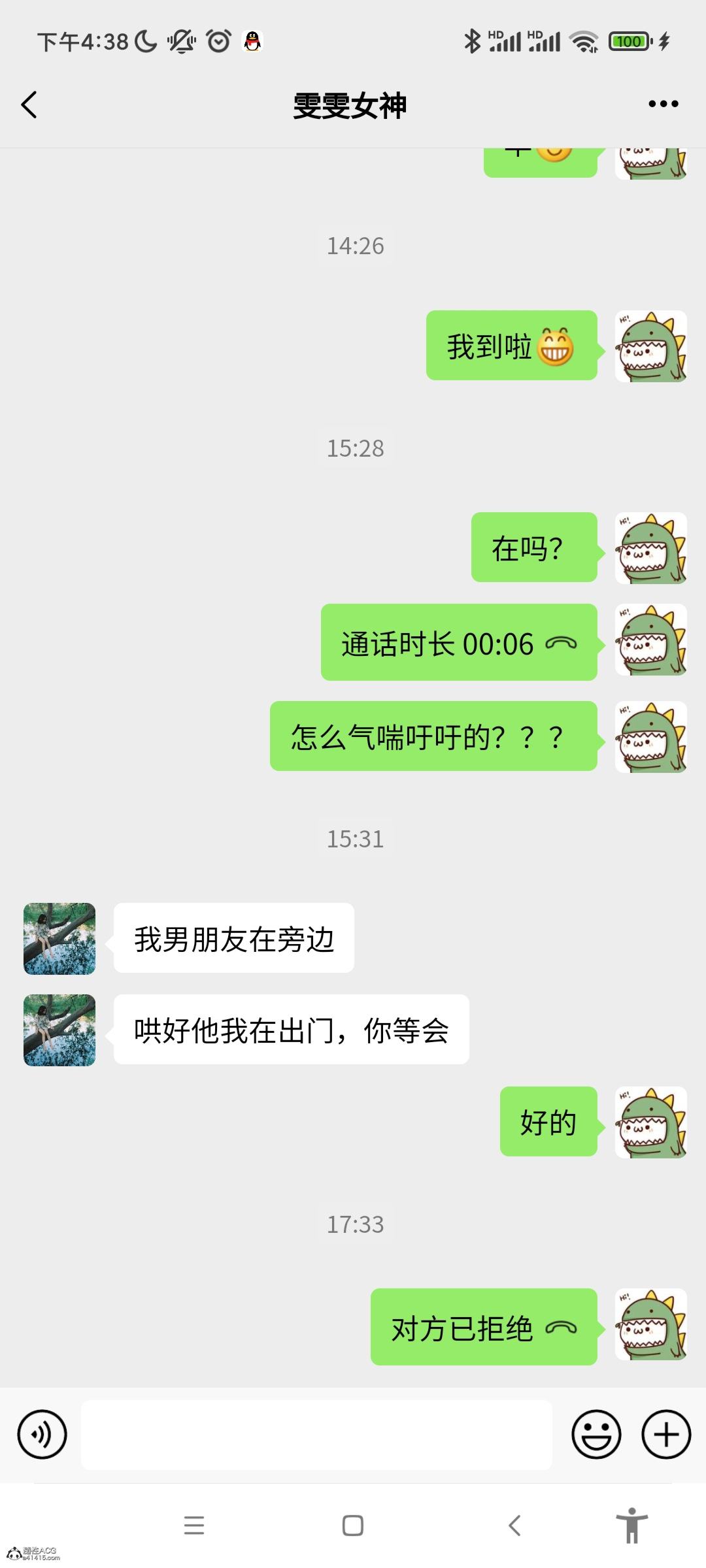
Task: Focus the message text field
Action: tap(316, 1435)
